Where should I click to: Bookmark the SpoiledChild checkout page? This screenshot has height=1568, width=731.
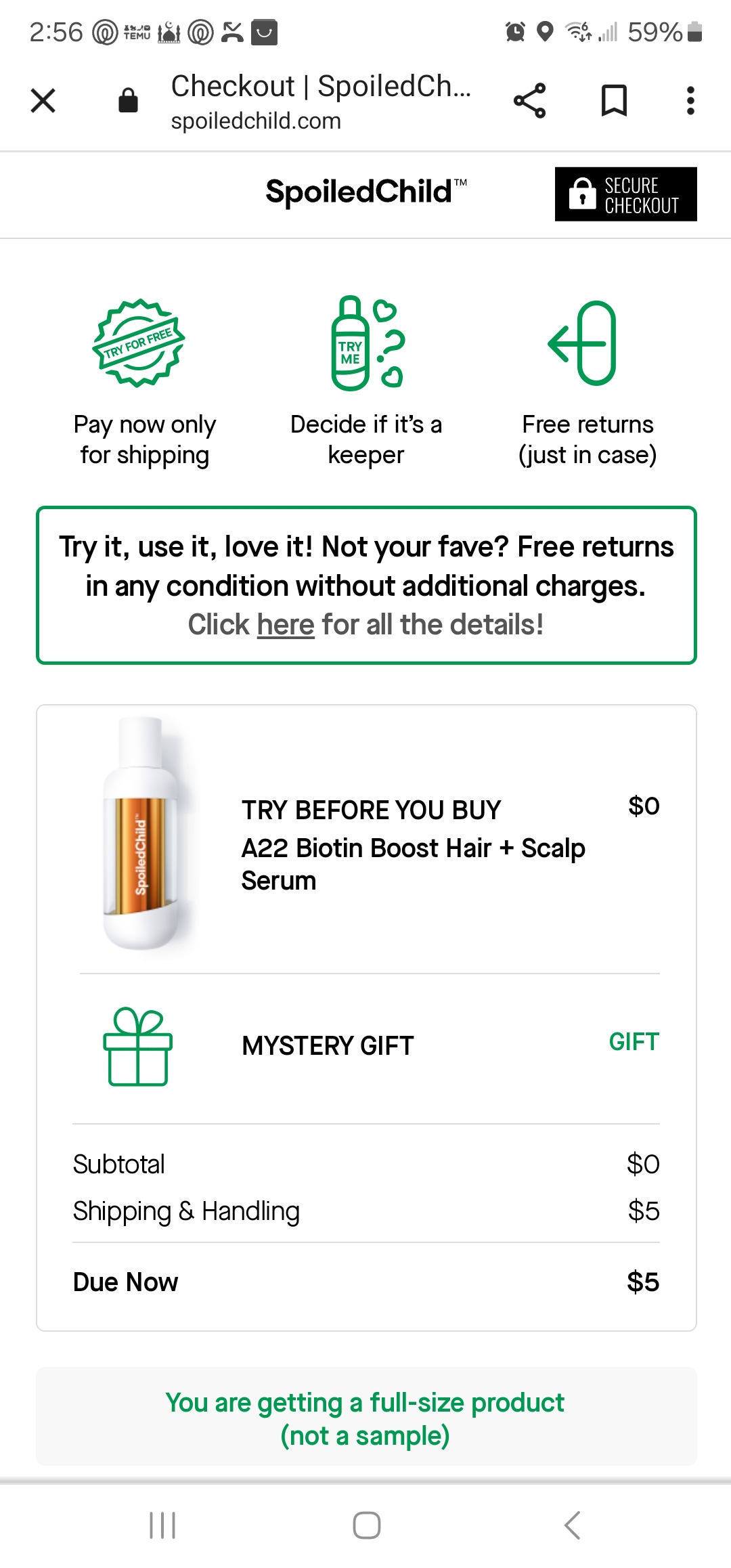tap(614, 102)
